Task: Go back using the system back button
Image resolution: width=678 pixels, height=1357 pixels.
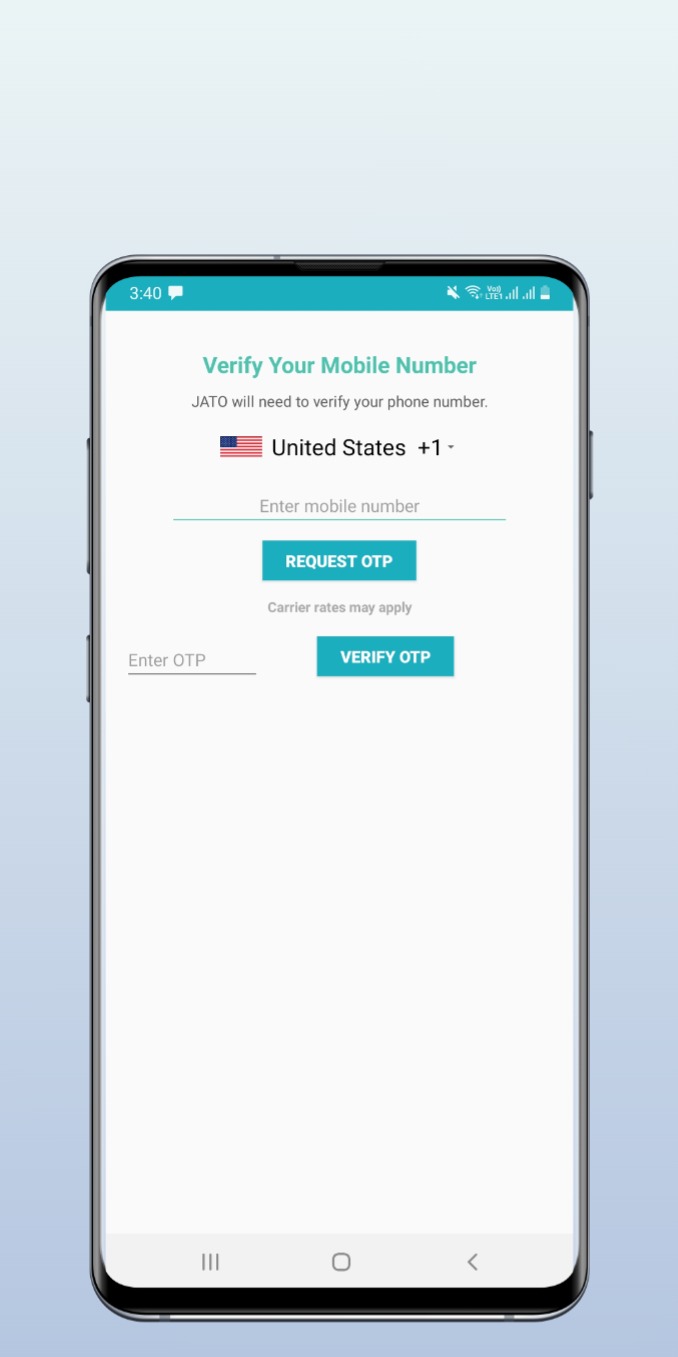Action: [x=472, y=1262]
